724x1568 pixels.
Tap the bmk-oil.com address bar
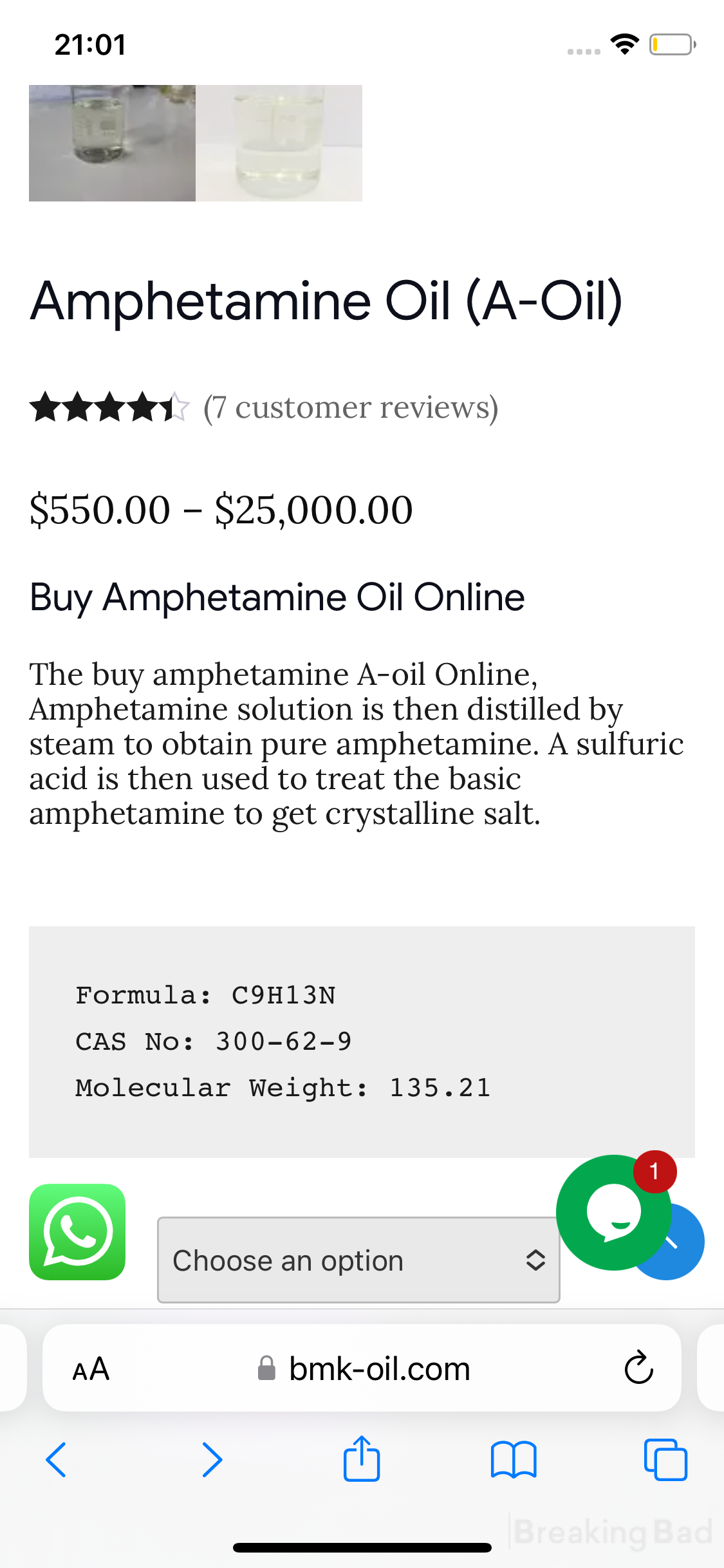tap(362, 1368)
